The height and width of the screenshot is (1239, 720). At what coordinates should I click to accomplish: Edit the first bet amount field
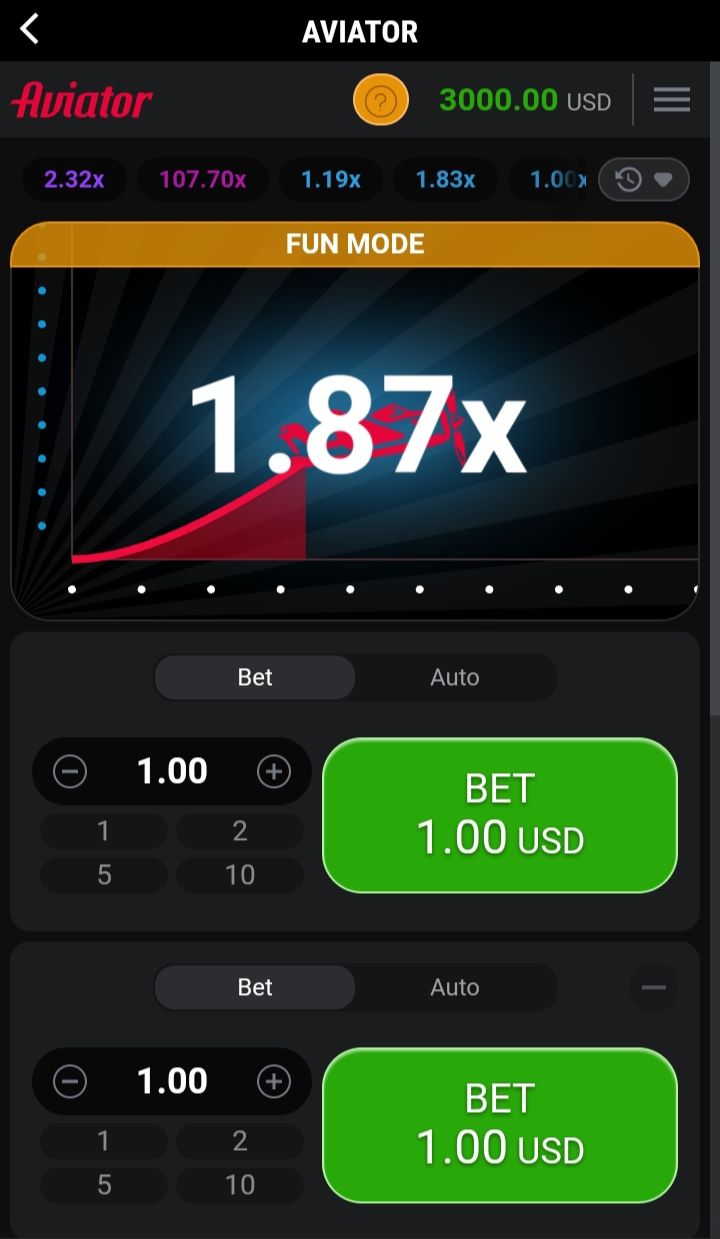click(x=172, y=771)
